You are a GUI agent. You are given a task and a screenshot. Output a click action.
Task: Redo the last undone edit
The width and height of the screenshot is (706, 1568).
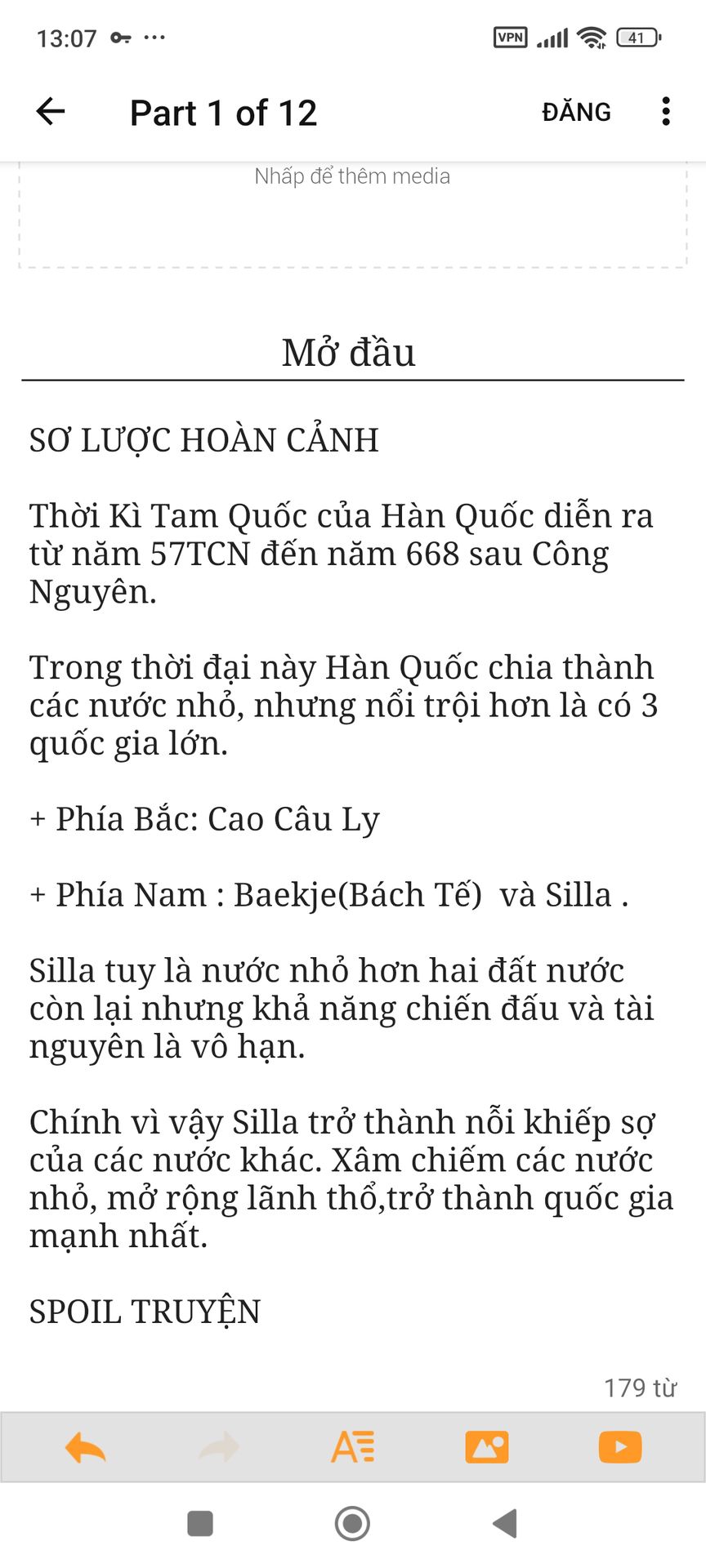(219, 1448)
